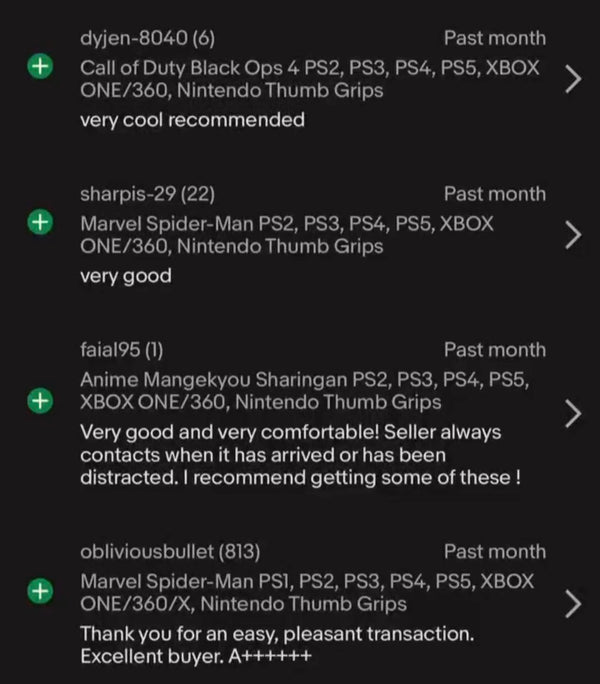View faial95's Sharingan Thumb Grips feedback
This screenshot has width=600, height=684.
click(572, 413)
